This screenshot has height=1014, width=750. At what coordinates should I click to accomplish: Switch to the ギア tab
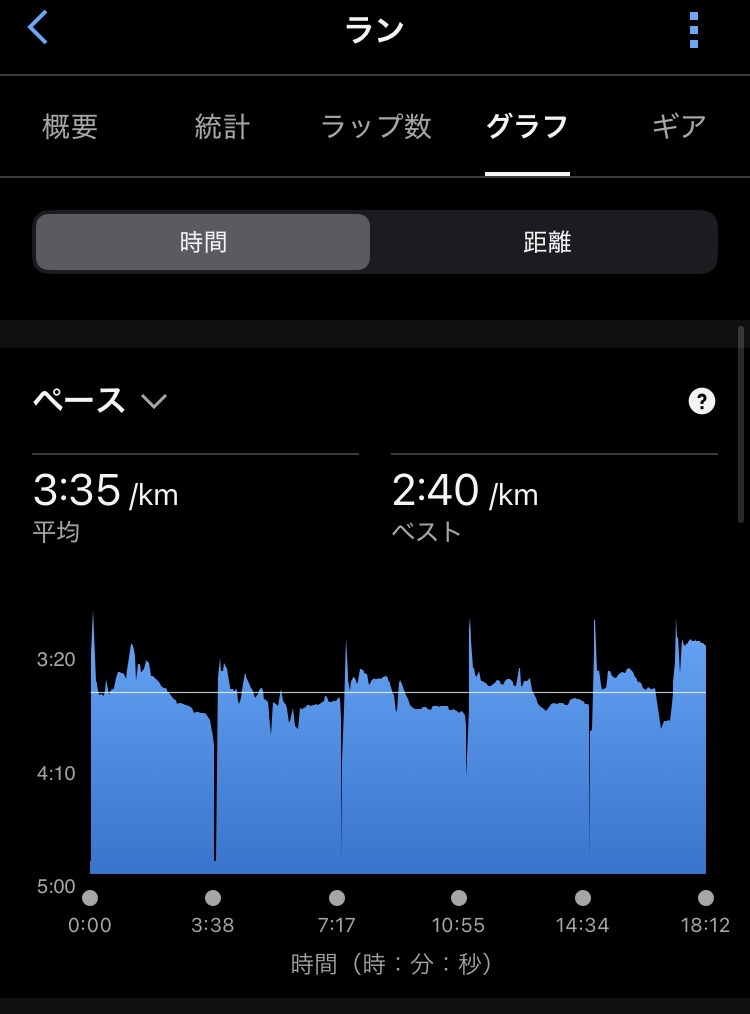click(x=678, y=126)
